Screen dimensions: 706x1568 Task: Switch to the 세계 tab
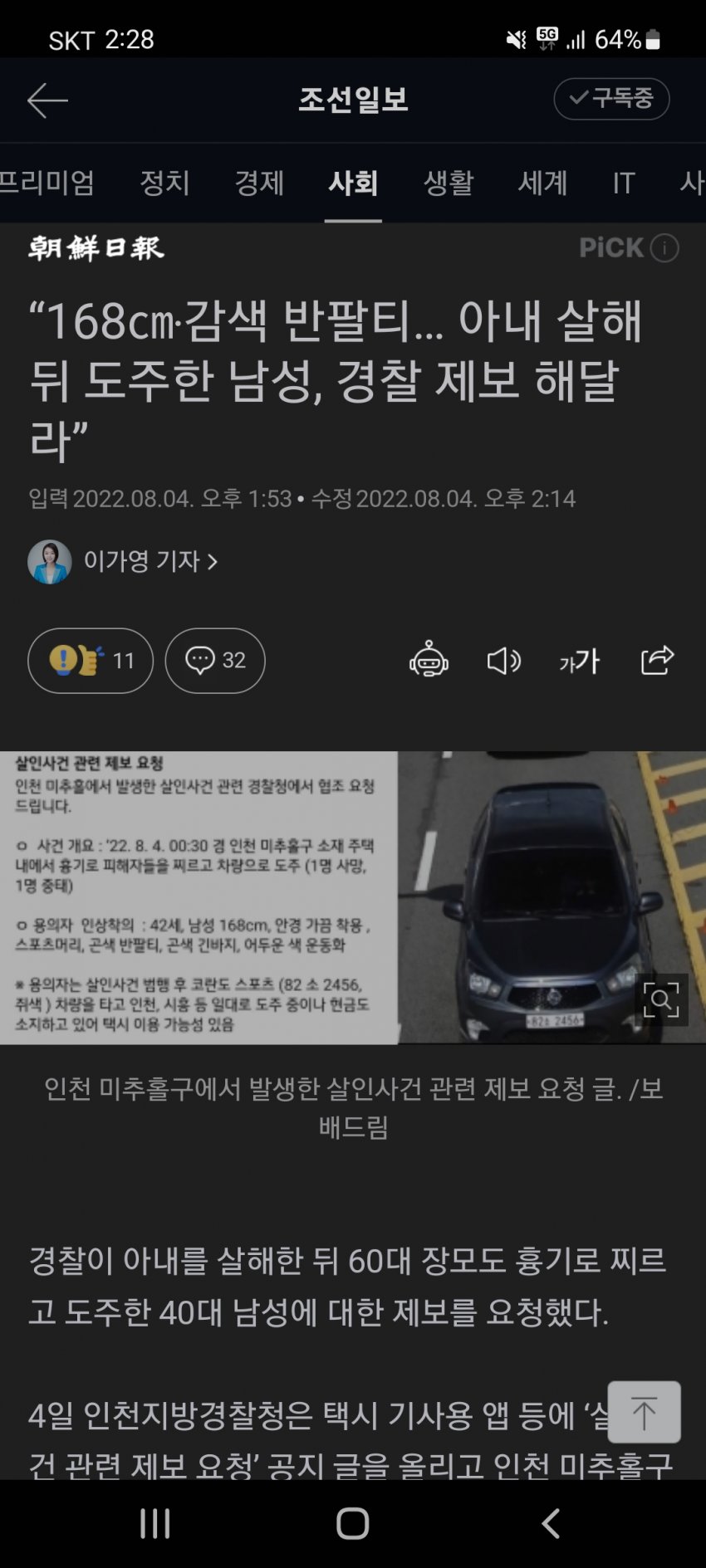[542, 183]
